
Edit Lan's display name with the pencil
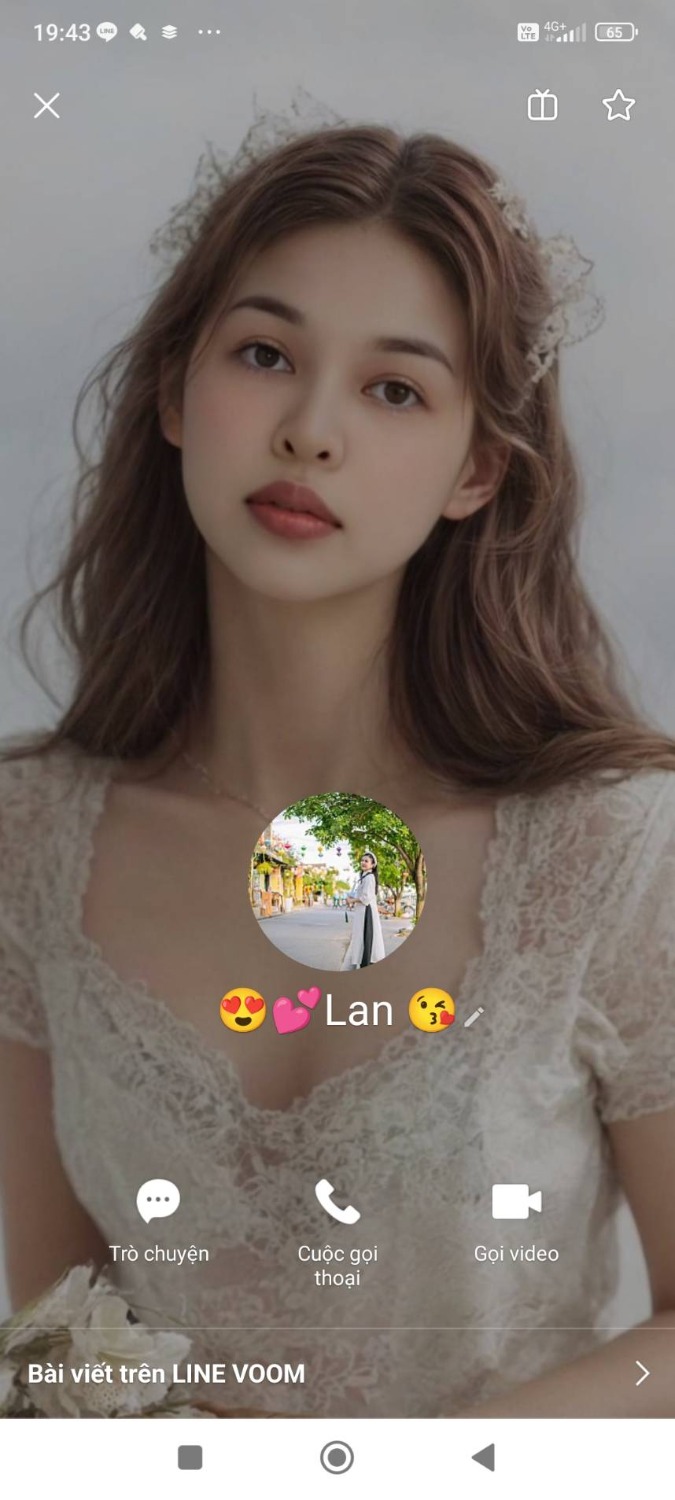coord(474,1017)
